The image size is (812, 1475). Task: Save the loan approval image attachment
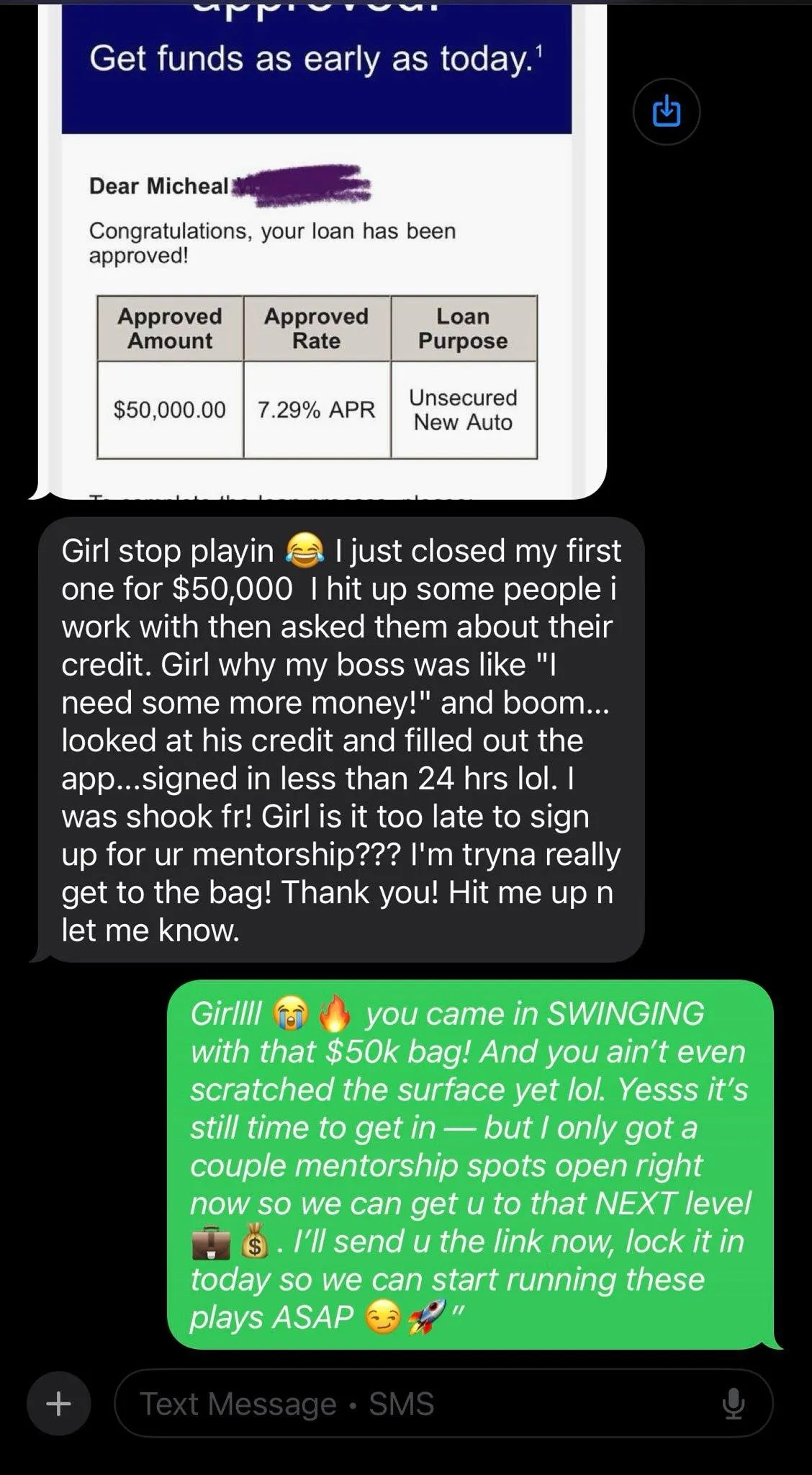pos(666,112)
